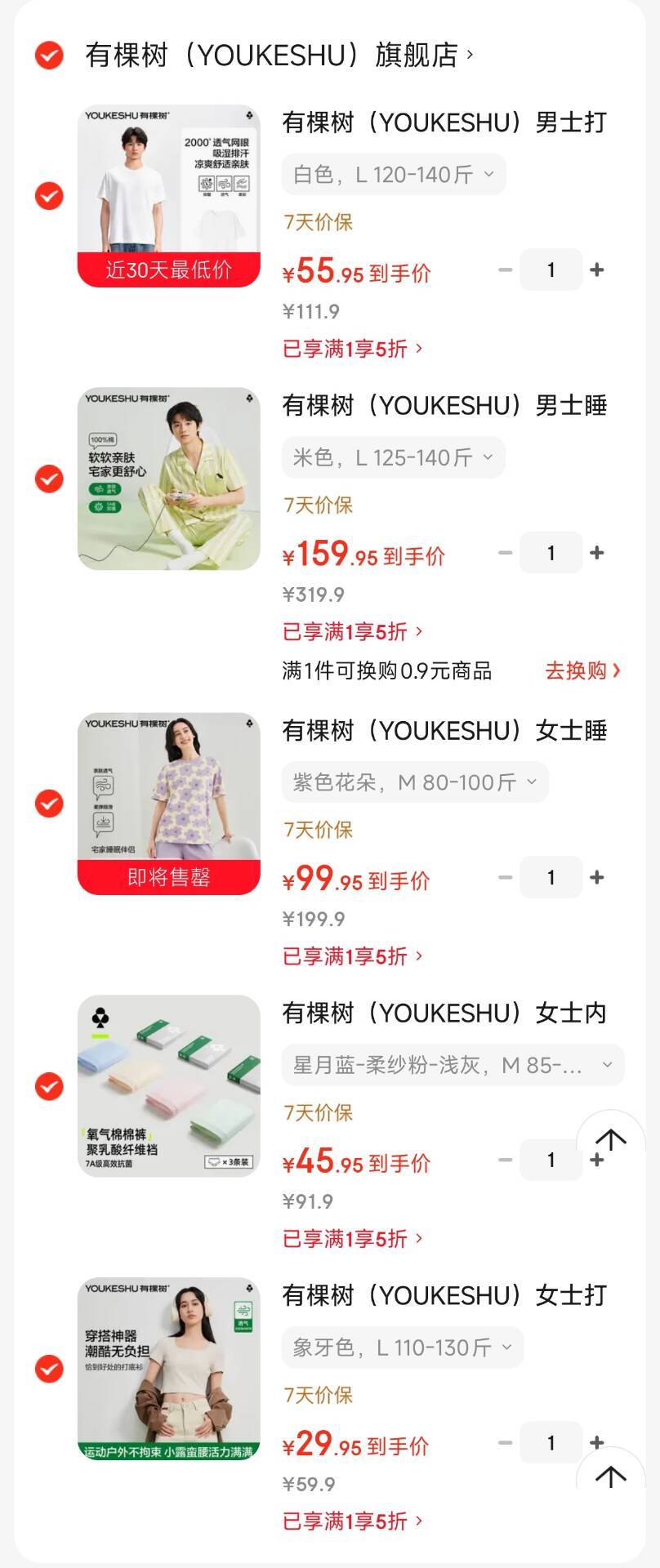Open the white men's T-shirt product image
This screenshot has width=660, height=1568.
(169, 196)
